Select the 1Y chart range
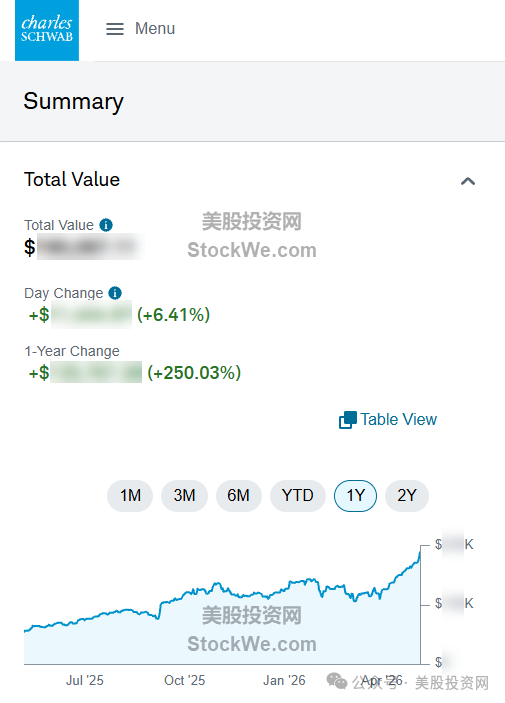505x703 pixels. 355,495
